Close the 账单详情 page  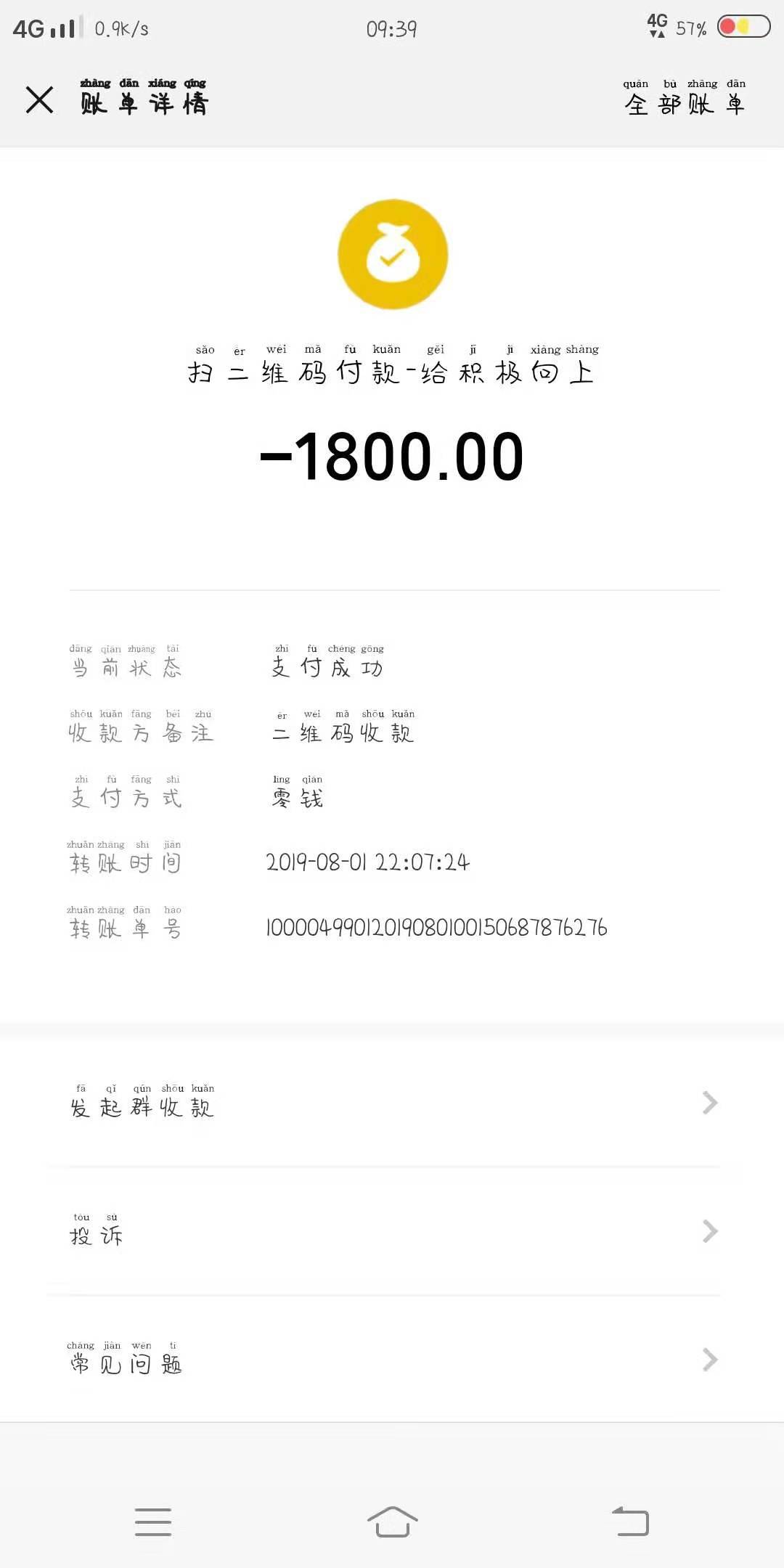[x=40, y=99]
